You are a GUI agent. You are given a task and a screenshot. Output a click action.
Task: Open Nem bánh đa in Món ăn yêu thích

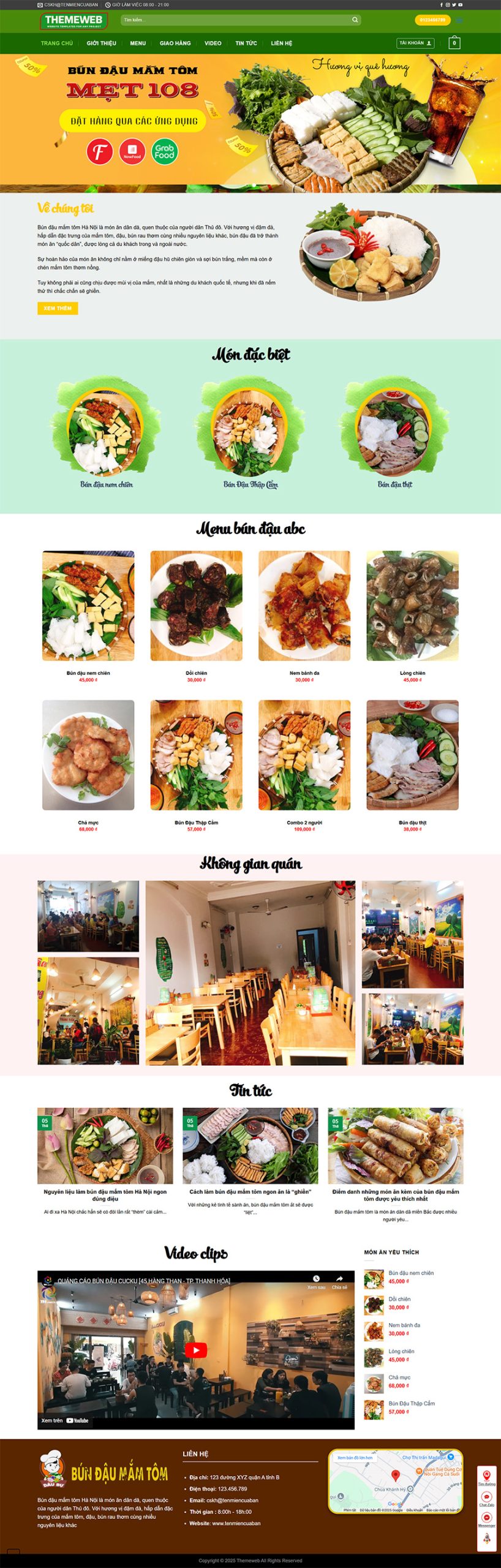click(404, 1325)
